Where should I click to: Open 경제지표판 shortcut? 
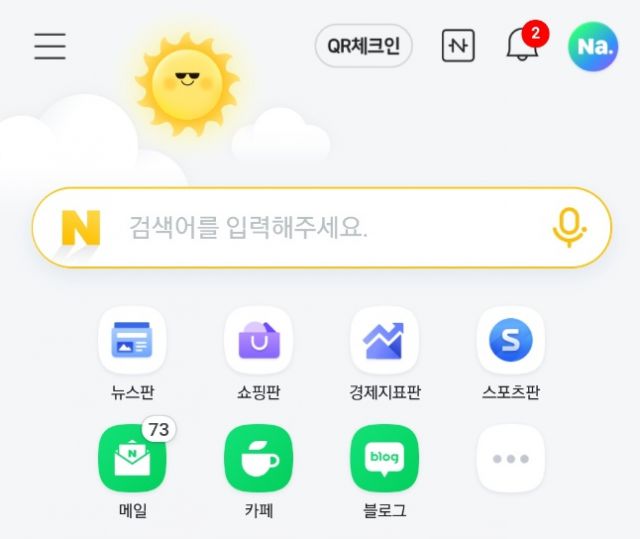pyautogui.click(x=384, y=341)
